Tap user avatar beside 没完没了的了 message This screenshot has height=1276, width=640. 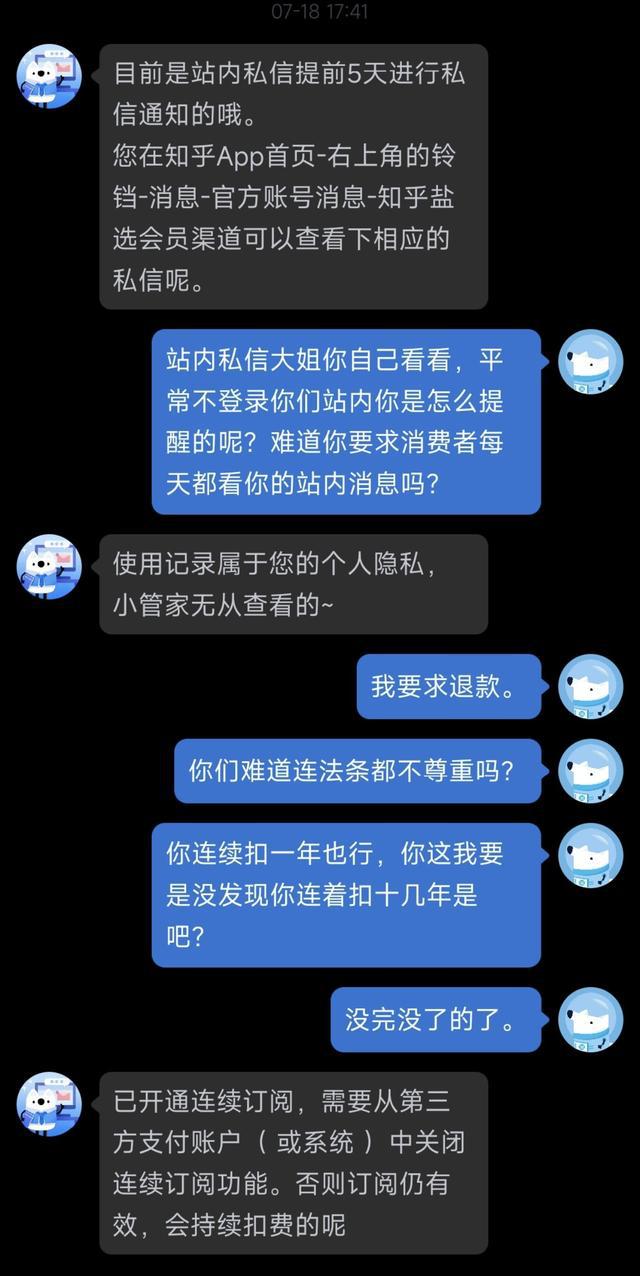[x=590, y=1019]
